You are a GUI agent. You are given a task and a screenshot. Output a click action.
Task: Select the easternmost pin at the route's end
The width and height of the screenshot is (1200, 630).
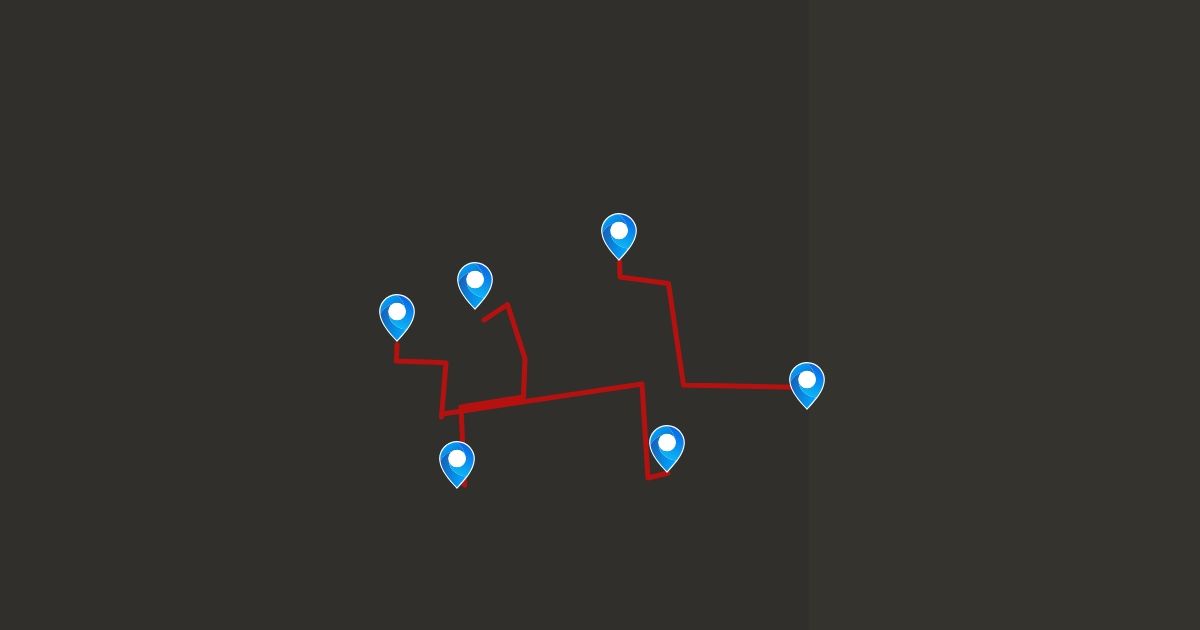pyautogui.click(x=807, y=385)
